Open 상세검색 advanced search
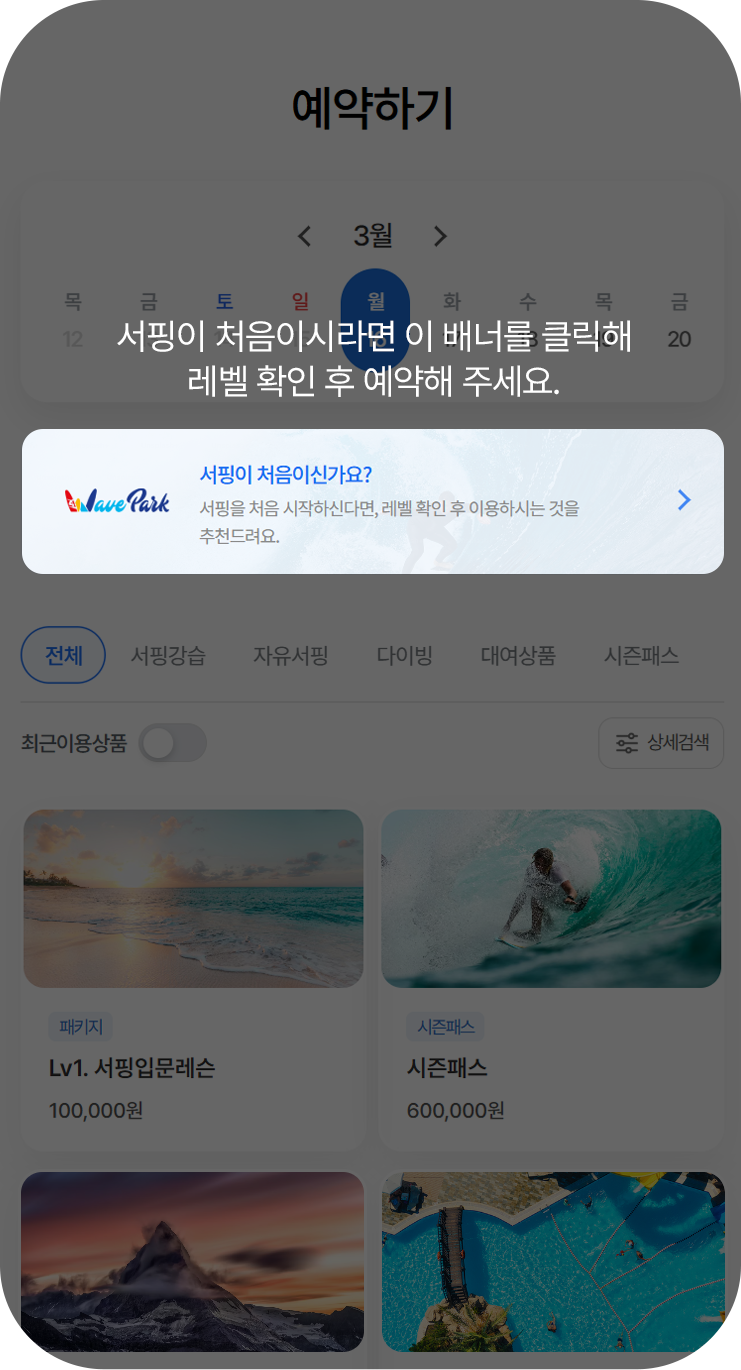The width and height of the screenshot is (741, 1370). [661, 743]
